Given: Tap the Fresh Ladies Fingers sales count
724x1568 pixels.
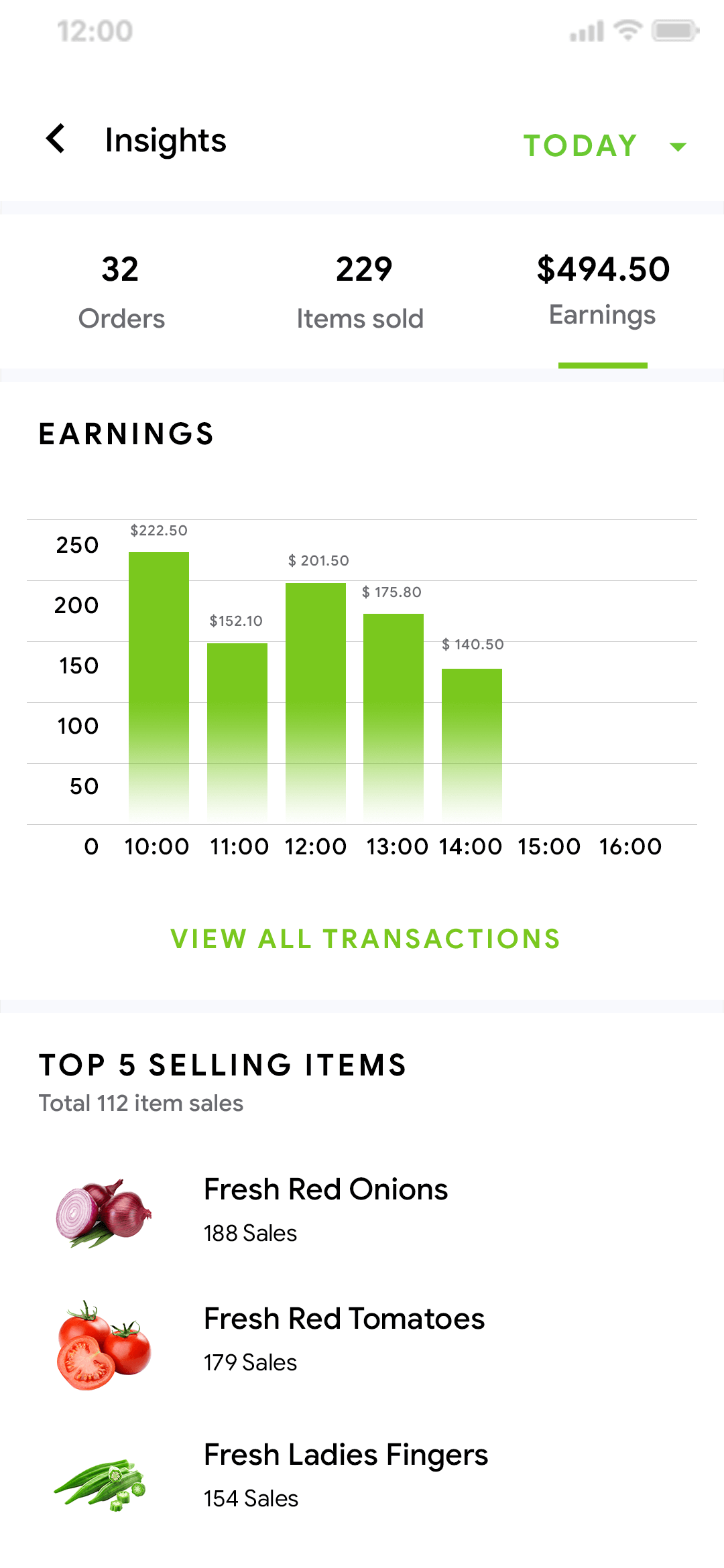Looking at the screenshot, I should tap(251, 1499).
